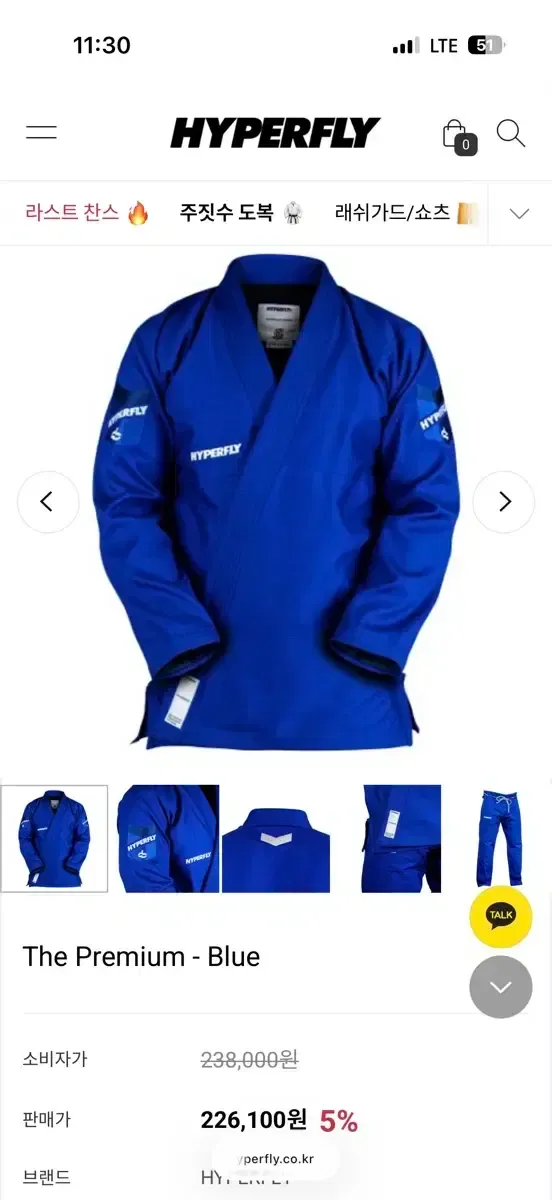552x1200 pixels.
Task: Expand the category list chevron
Action: click(520, 213)
